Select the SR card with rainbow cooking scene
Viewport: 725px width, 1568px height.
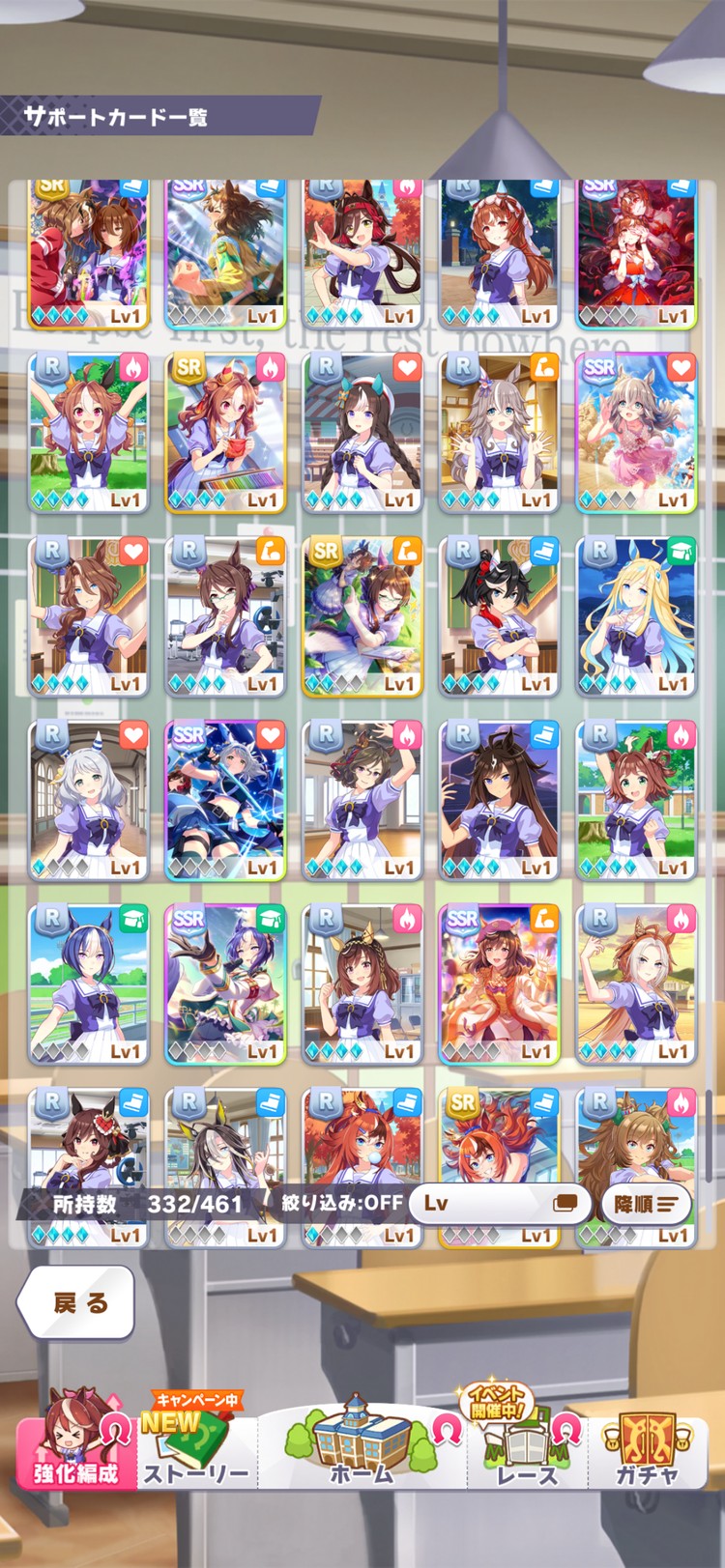pyautogui.click(x=225, y=433)
